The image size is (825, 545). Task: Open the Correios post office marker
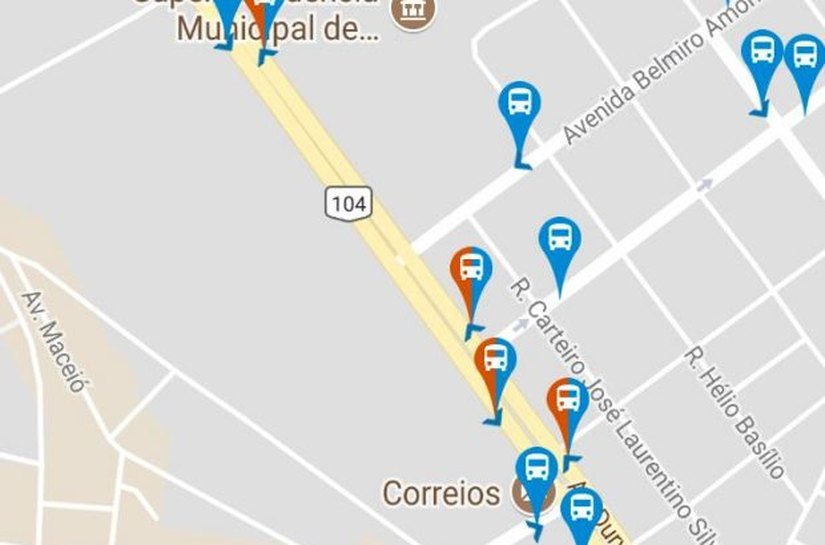tap(522, 492)
